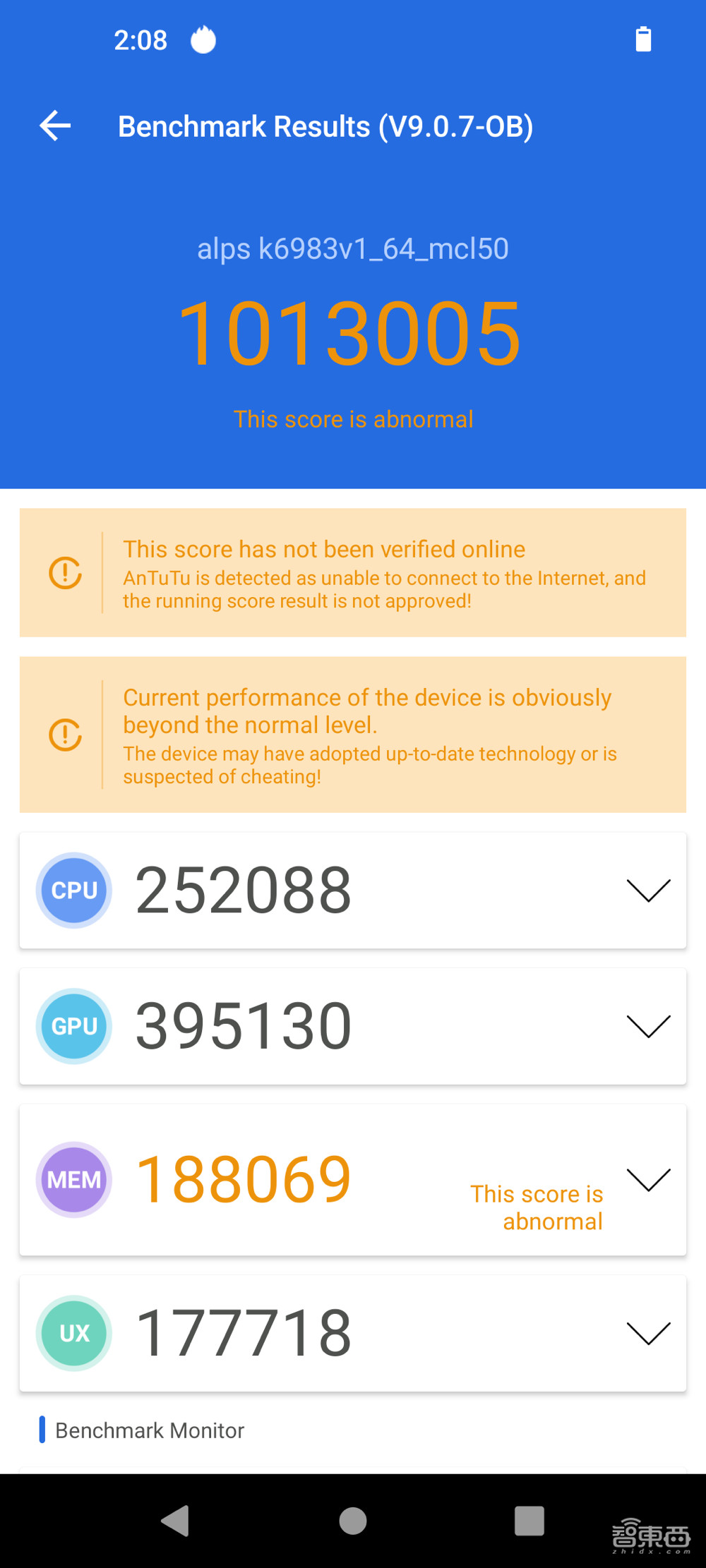Expand the CPU score details

pos(649,890)
